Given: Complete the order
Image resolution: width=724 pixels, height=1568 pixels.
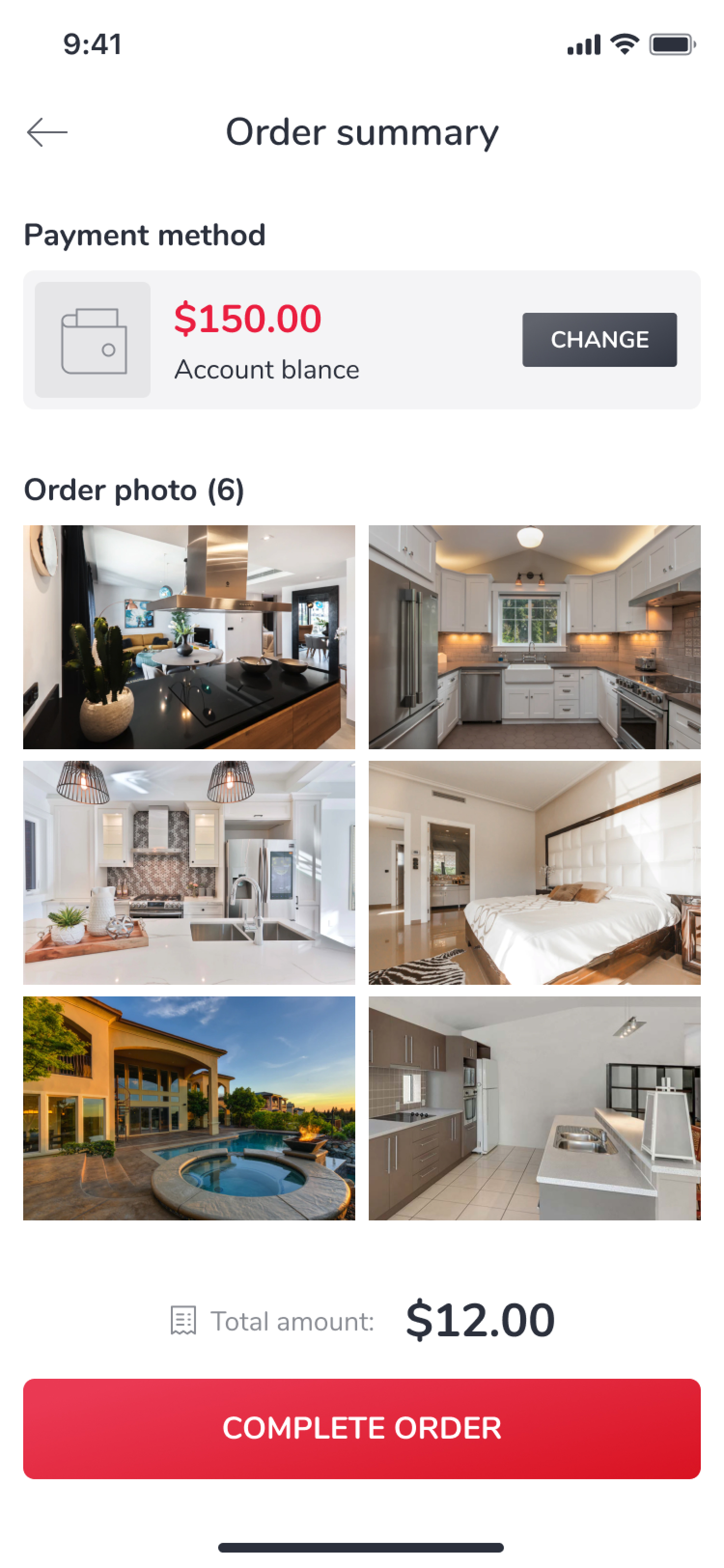Looking at the screenshot, I should [362, 1428].
